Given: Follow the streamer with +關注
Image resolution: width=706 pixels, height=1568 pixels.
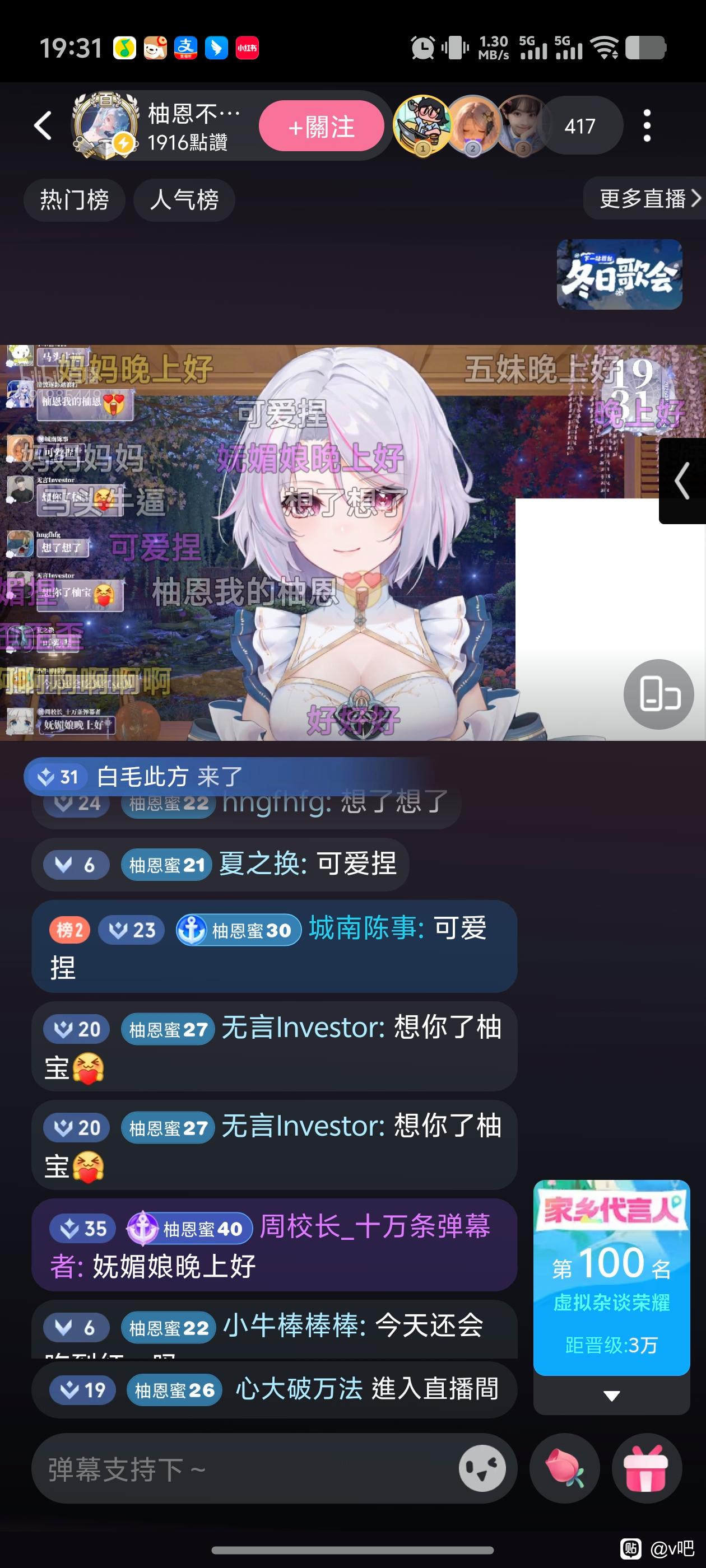Looking at the screenshot, I should pyautogui.click(x=321, y=126).
